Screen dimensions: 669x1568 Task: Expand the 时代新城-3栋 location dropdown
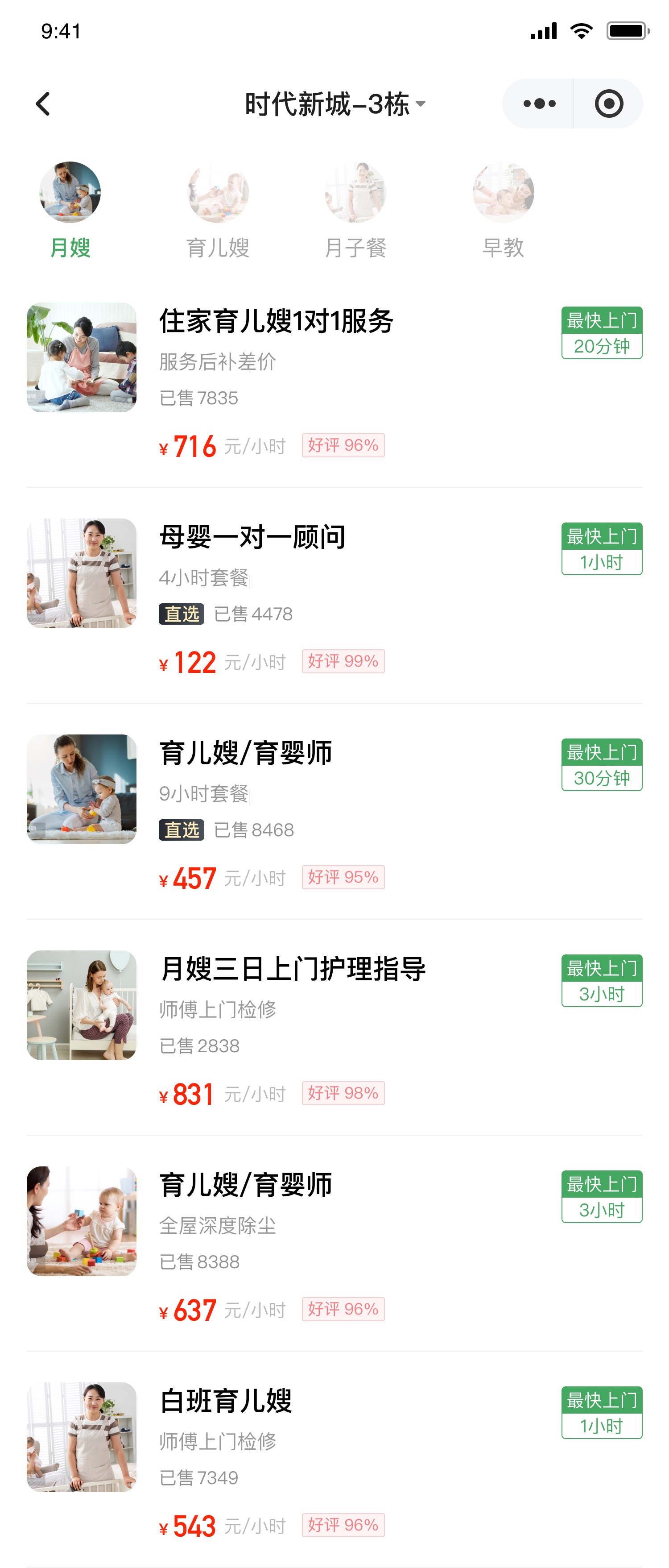(x=334, y=104)
